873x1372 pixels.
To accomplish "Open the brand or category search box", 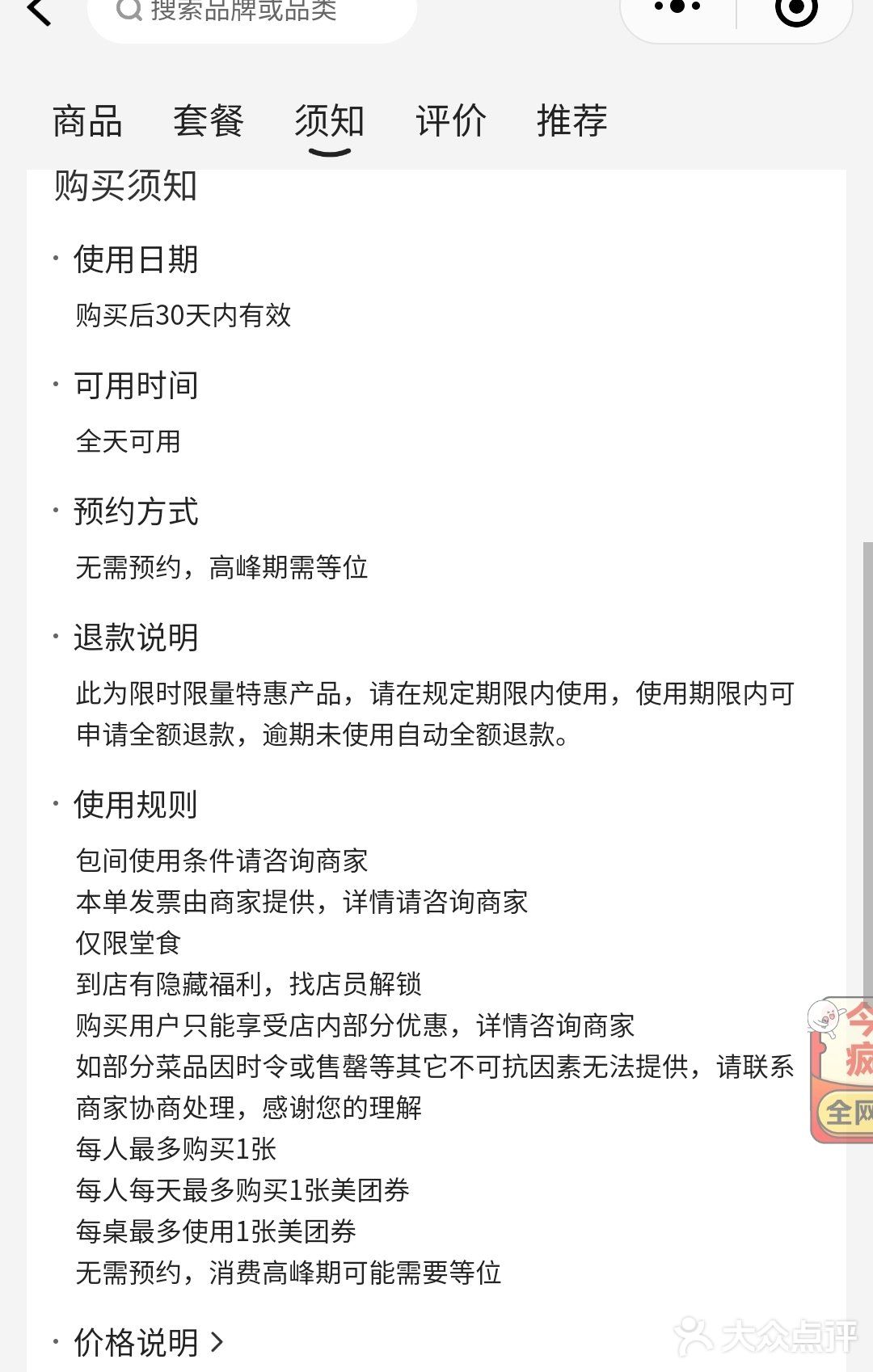I will point(251,13).
